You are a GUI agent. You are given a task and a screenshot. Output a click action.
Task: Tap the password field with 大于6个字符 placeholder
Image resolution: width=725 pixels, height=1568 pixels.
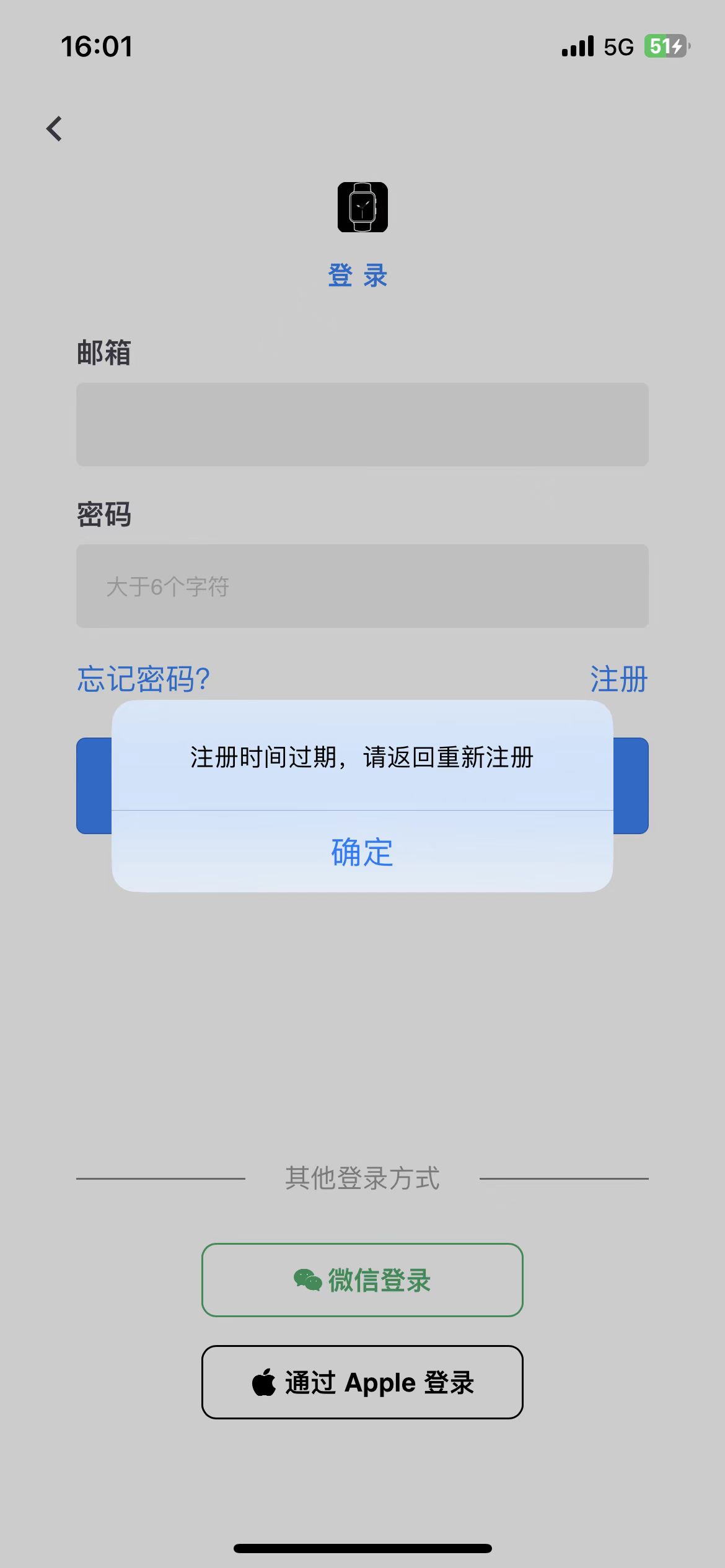pos(362,586)
